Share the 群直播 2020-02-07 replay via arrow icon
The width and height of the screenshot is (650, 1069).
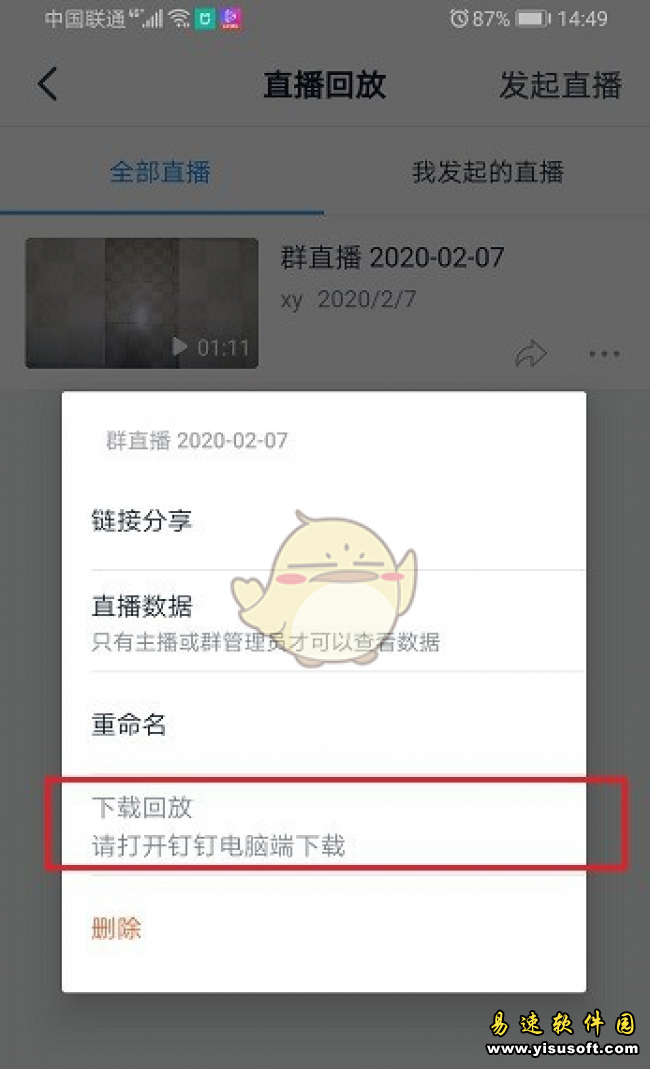click(531, 353)
